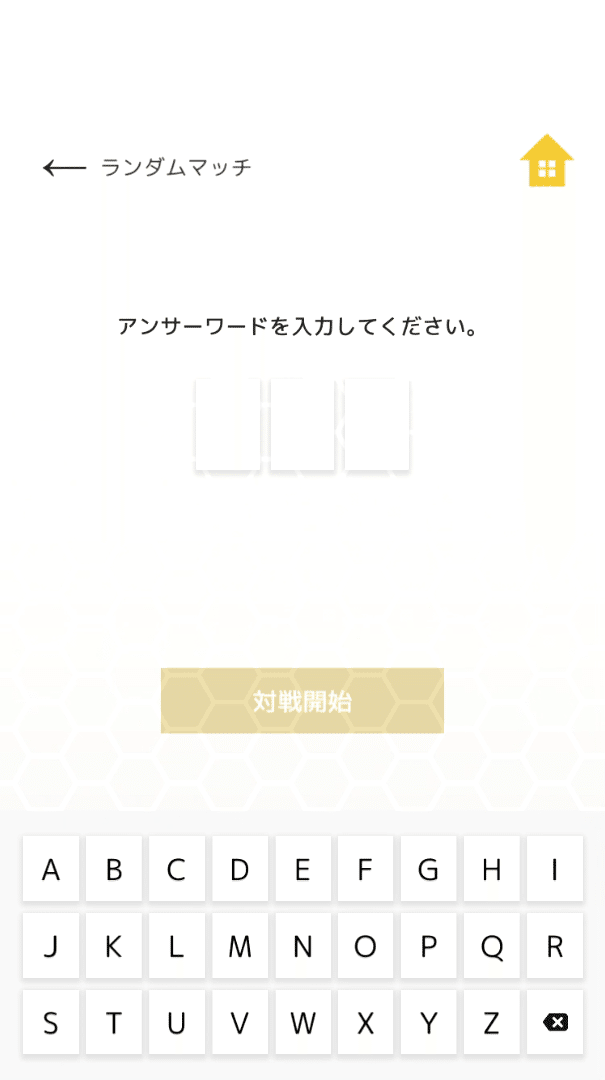Tap the E key on the keyboard

pos(302,869)
